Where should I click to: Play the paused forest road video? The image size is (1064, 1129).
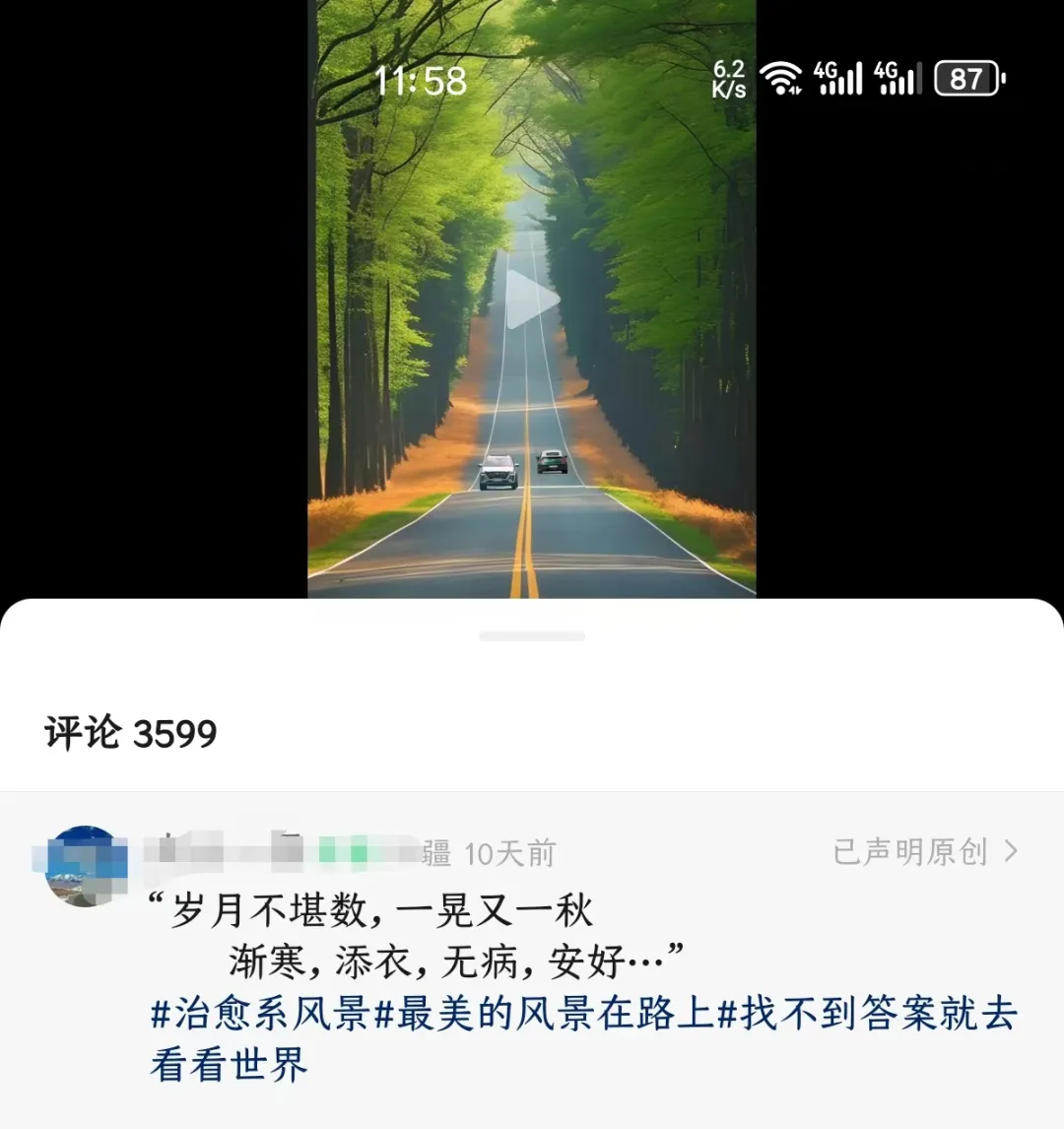pos(531,299)
